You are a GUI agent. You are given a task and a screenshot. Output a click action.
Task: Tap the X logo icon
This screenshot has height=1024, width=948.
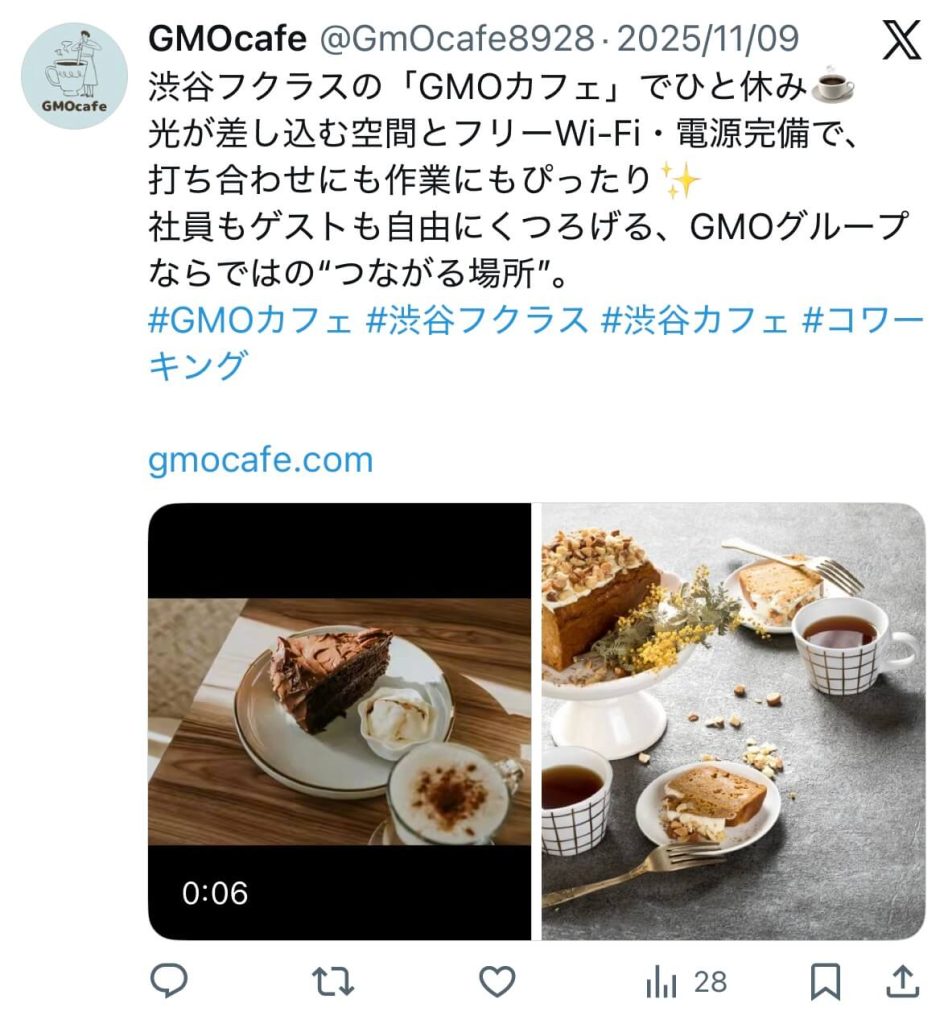(x=904, y=40)
